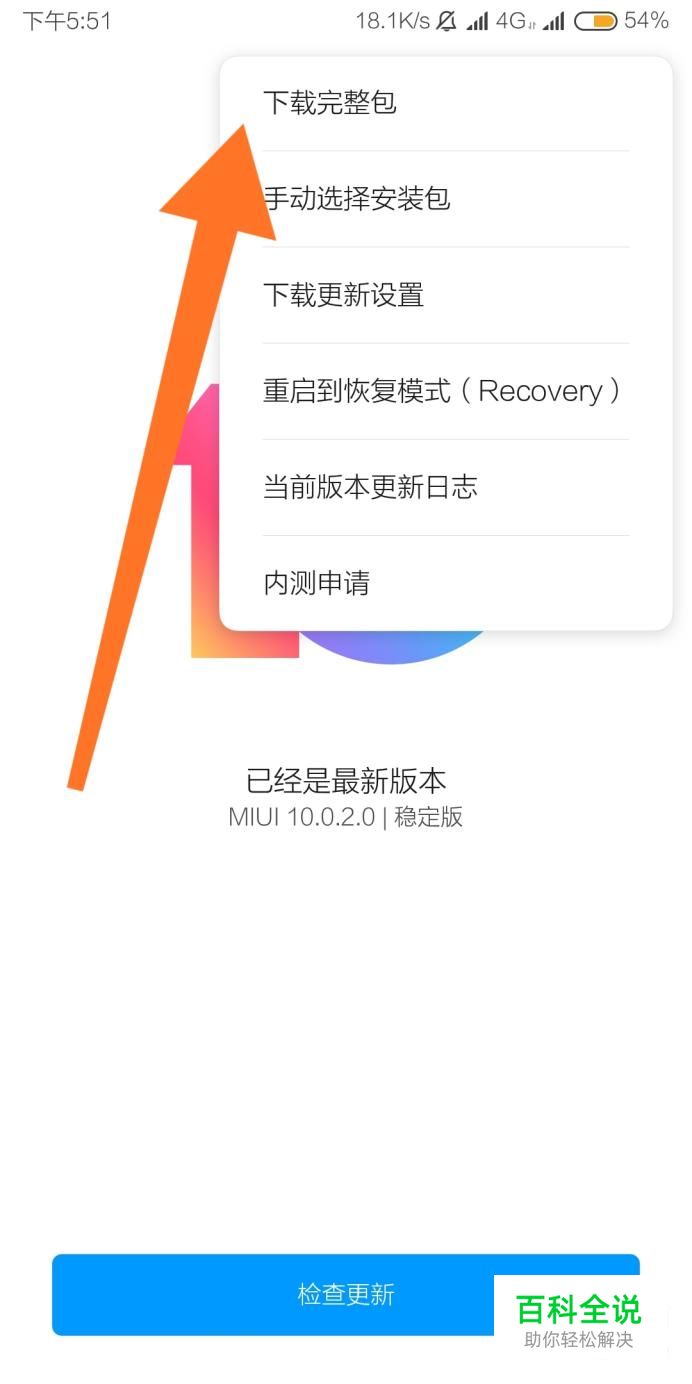The height and width of the screenshot is (1384, 692).
Task: View 当前版本更新日志
Action: click(x=446, y=487)
